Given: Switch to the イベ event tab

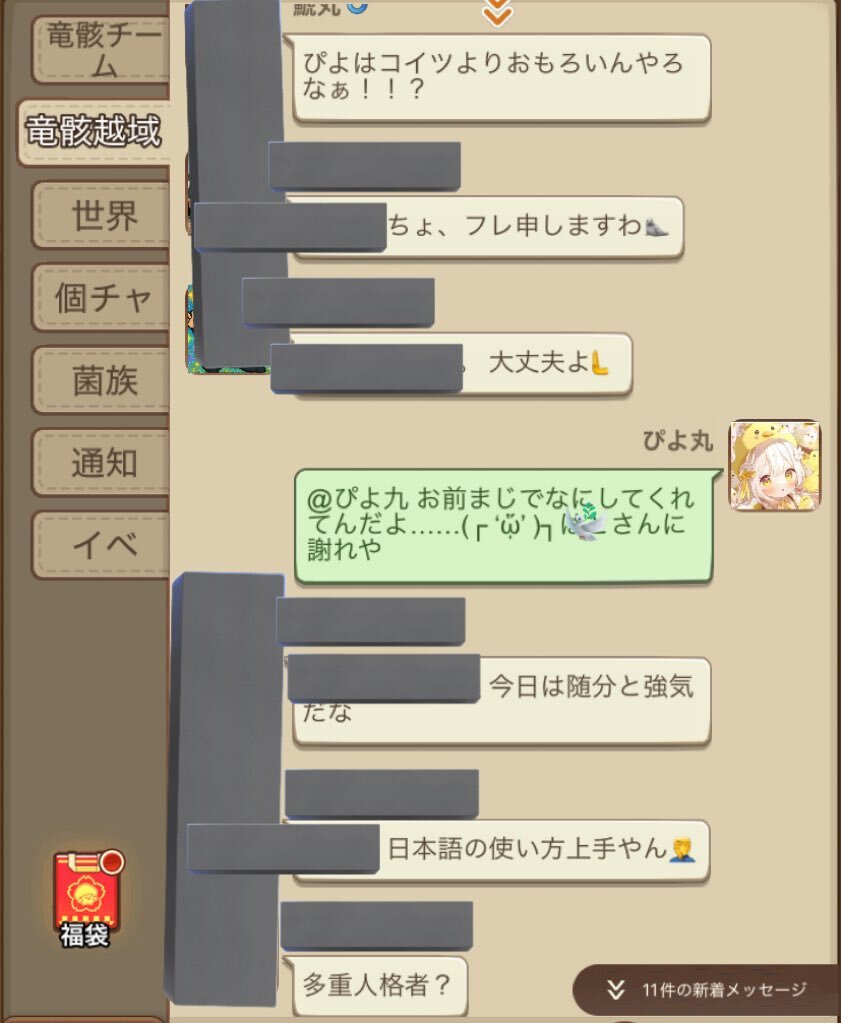Looking at the screenshot, I should (102, 546).
